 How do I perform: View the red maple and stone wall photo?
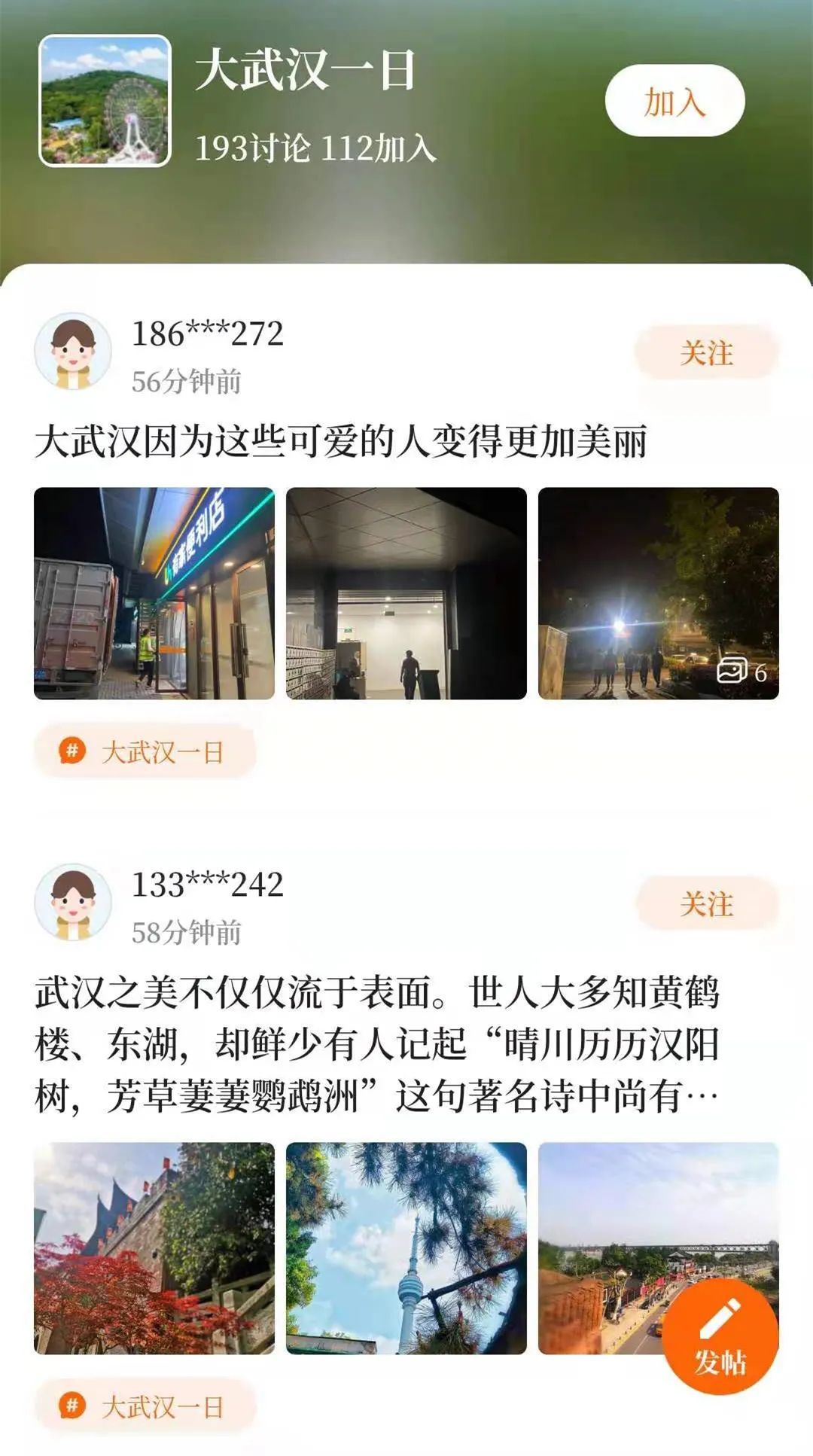(154, 1248)
